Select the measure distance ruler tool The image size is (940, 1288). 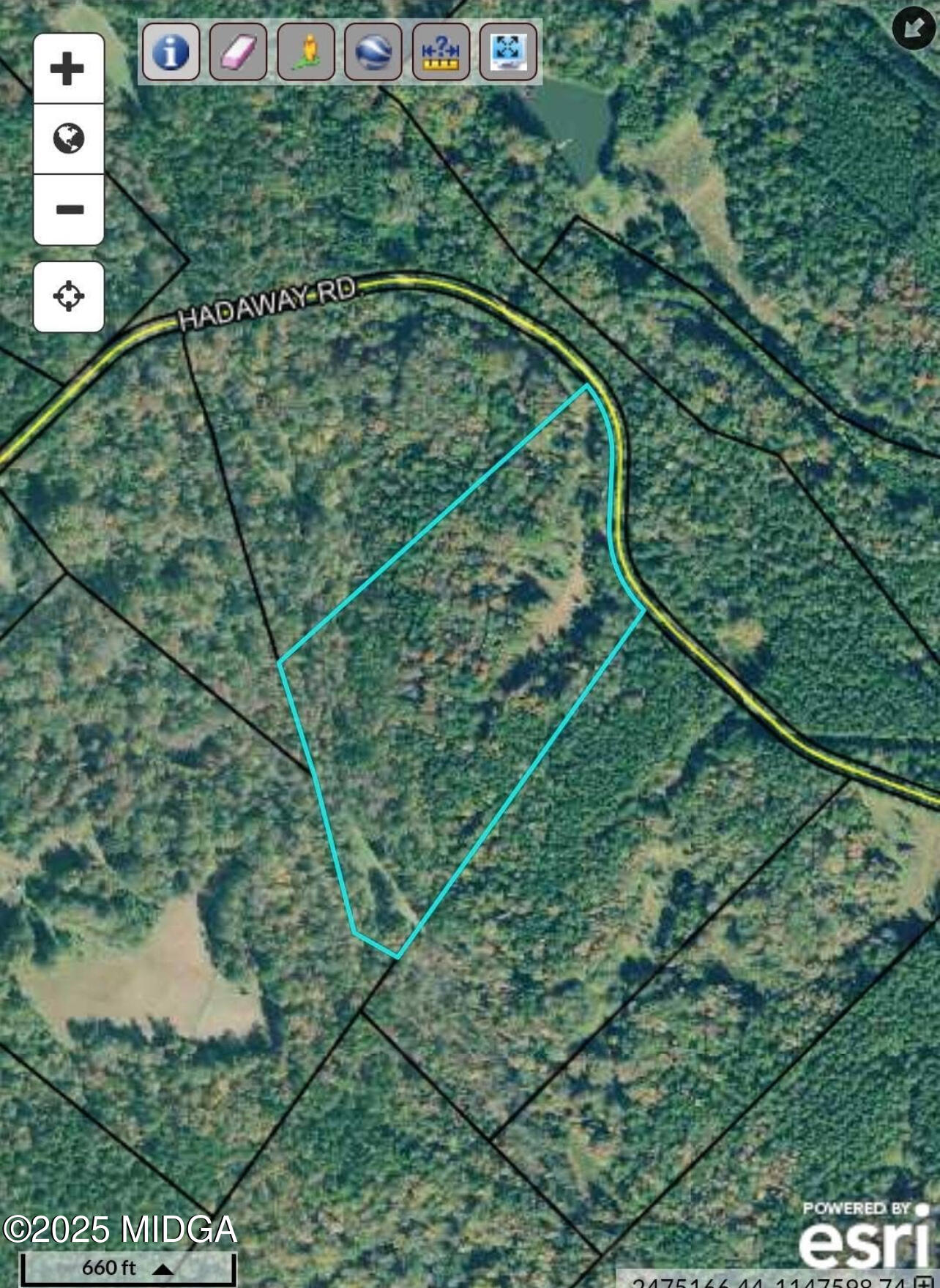point(441,52)
